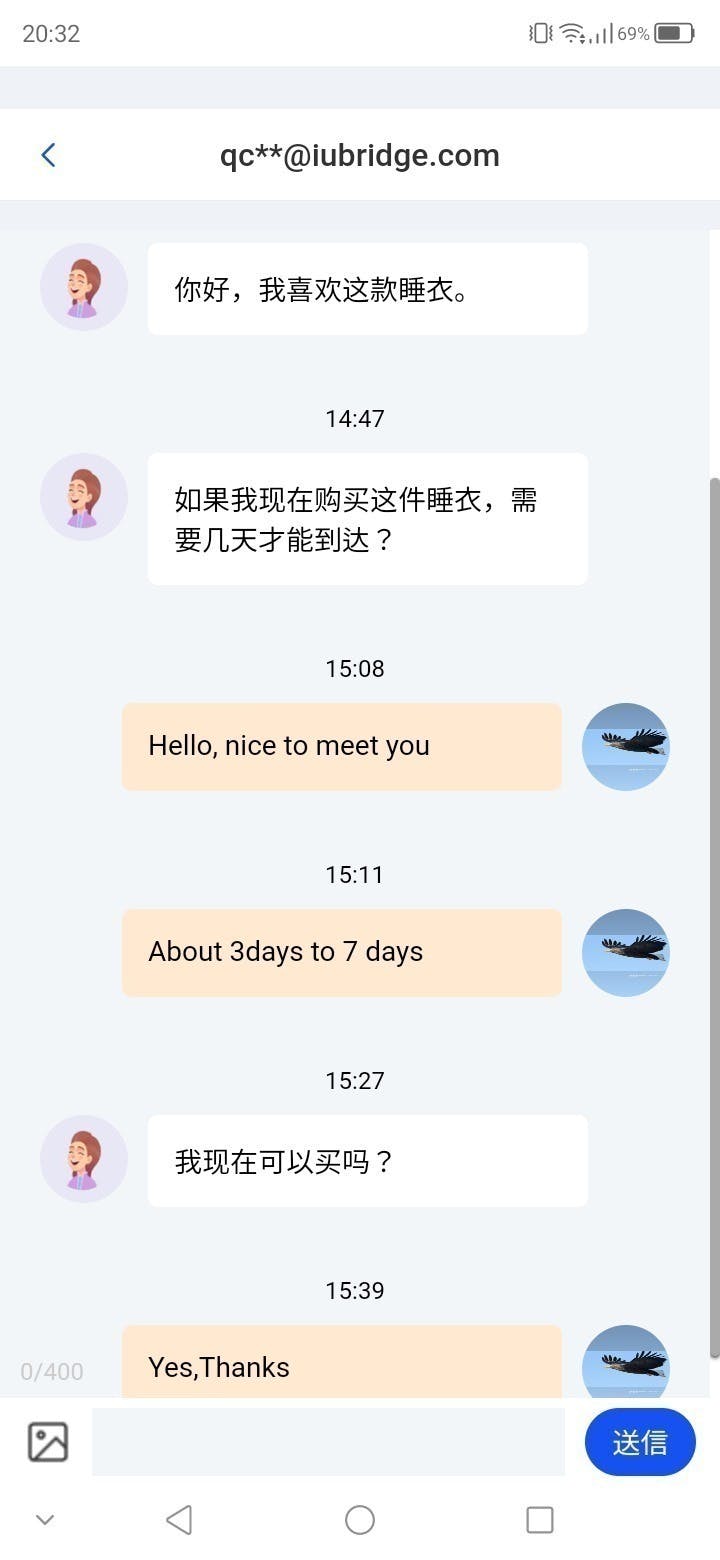The width and height of the screenshot is (720, 1560).
Task: Collapse the keyboard with the down chevron
Action: (x=44, y=1518)
